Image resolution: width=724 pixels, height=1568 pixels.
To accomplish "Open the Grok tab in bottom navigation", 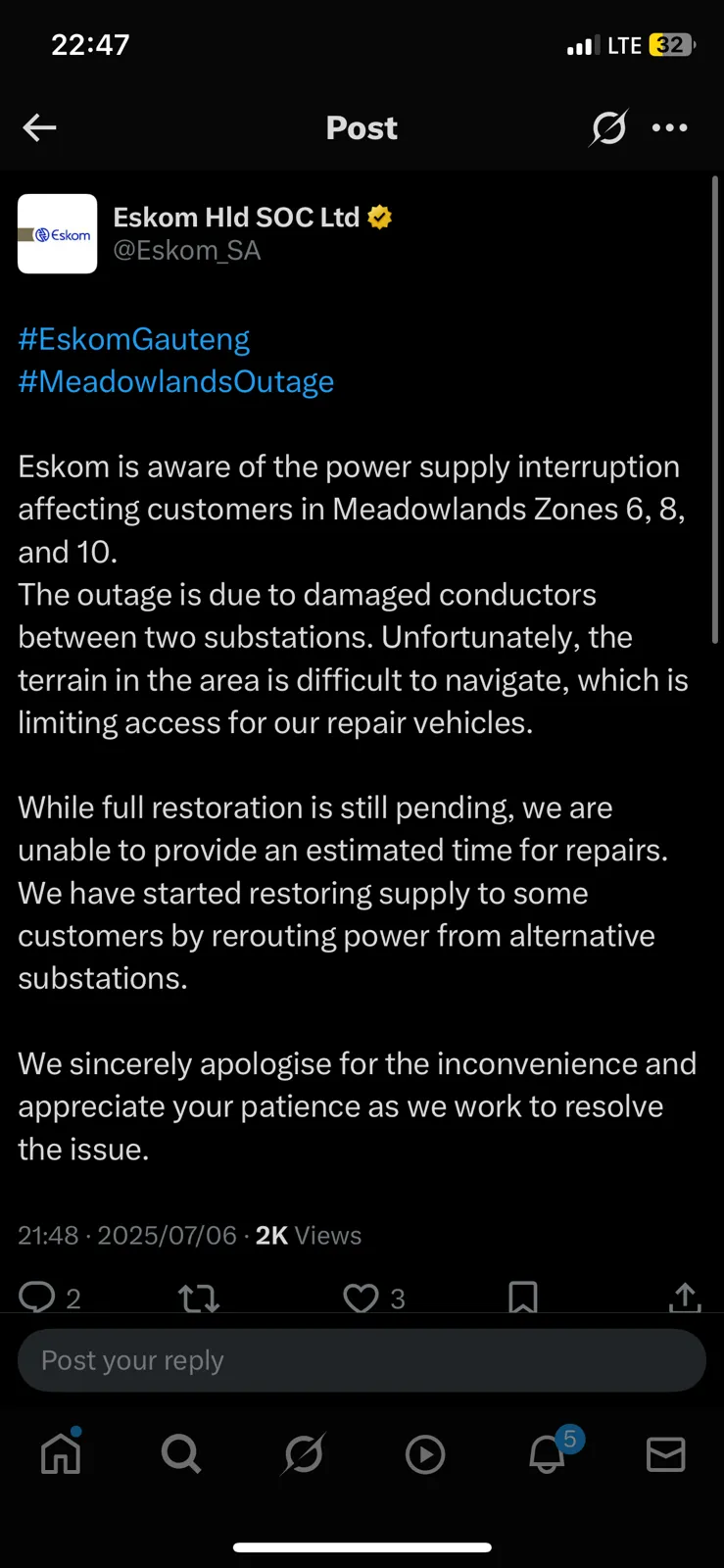I will pyautogui.click(x=303, y=1454).
